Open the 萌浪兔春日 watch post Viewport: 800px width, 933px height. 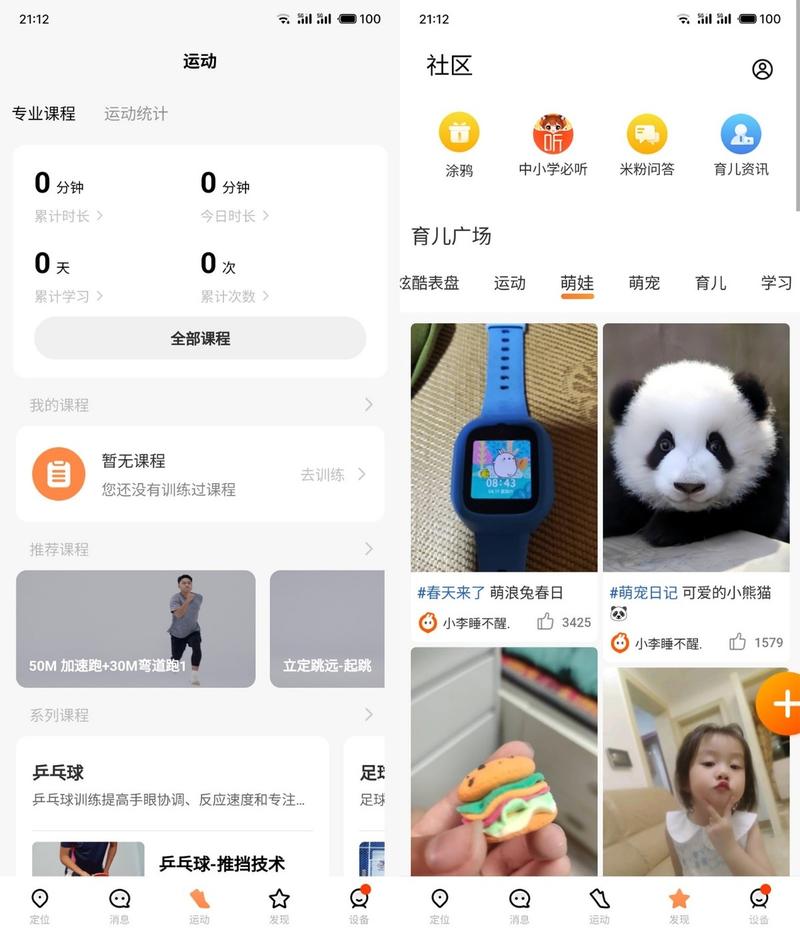(x=504, y=448)
